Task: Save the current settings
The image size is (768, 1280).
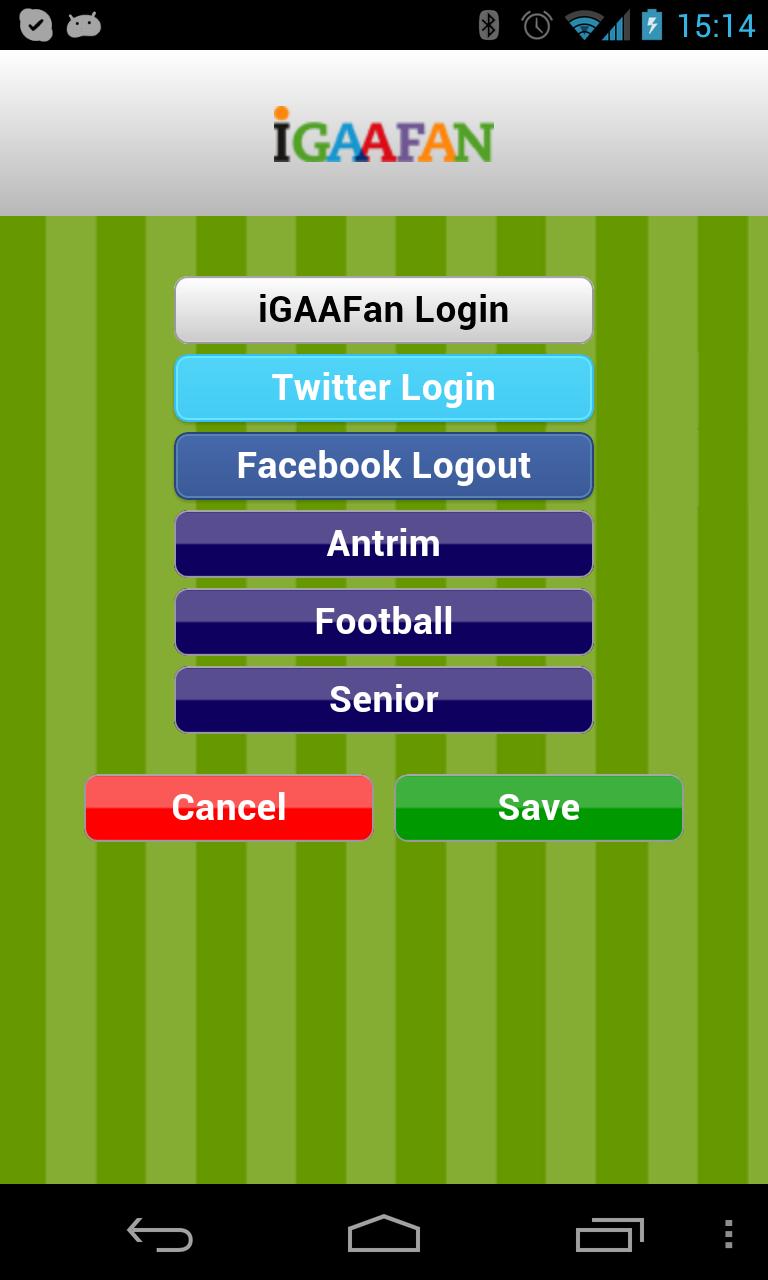Action: (539, 808)
